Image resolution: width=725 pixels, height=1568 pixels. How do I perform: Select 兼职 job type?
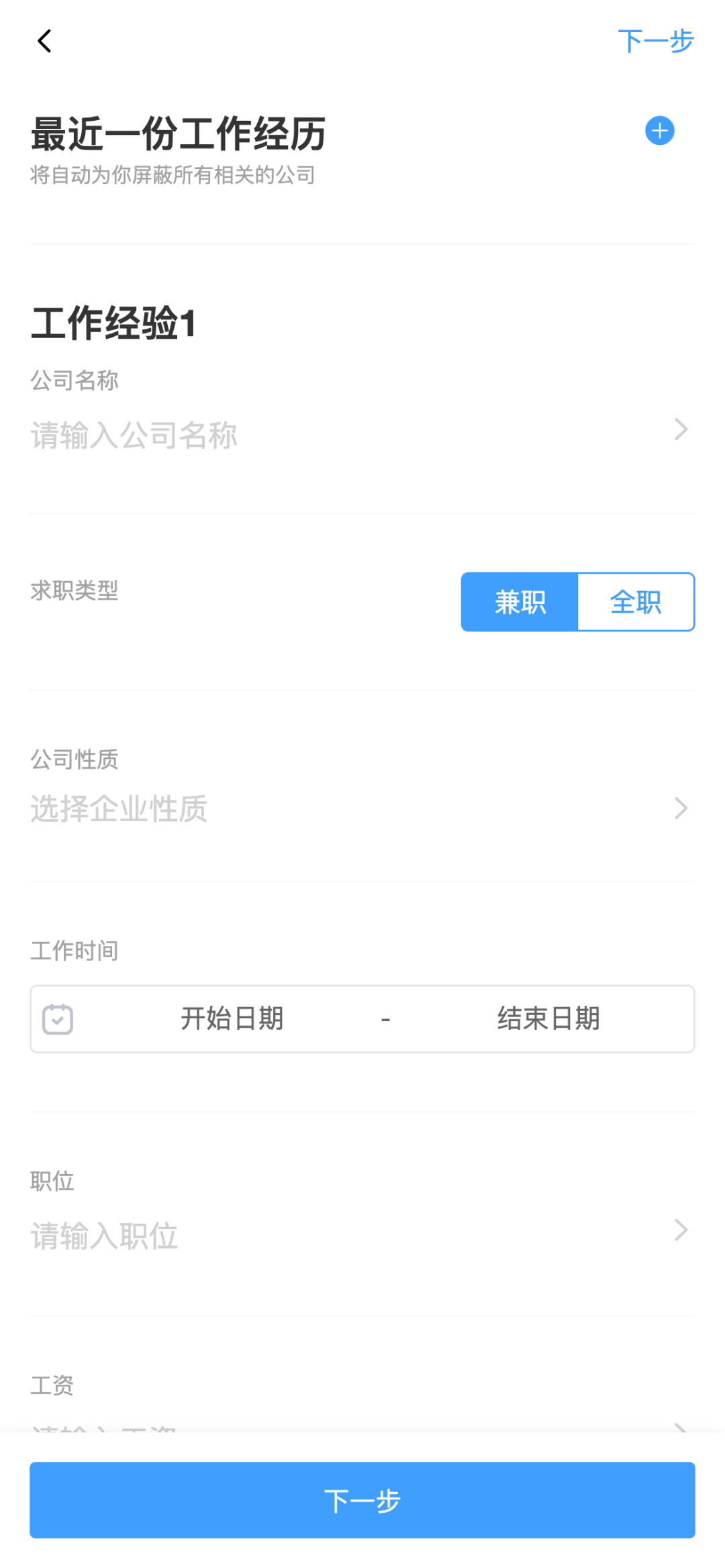[520, 602]
